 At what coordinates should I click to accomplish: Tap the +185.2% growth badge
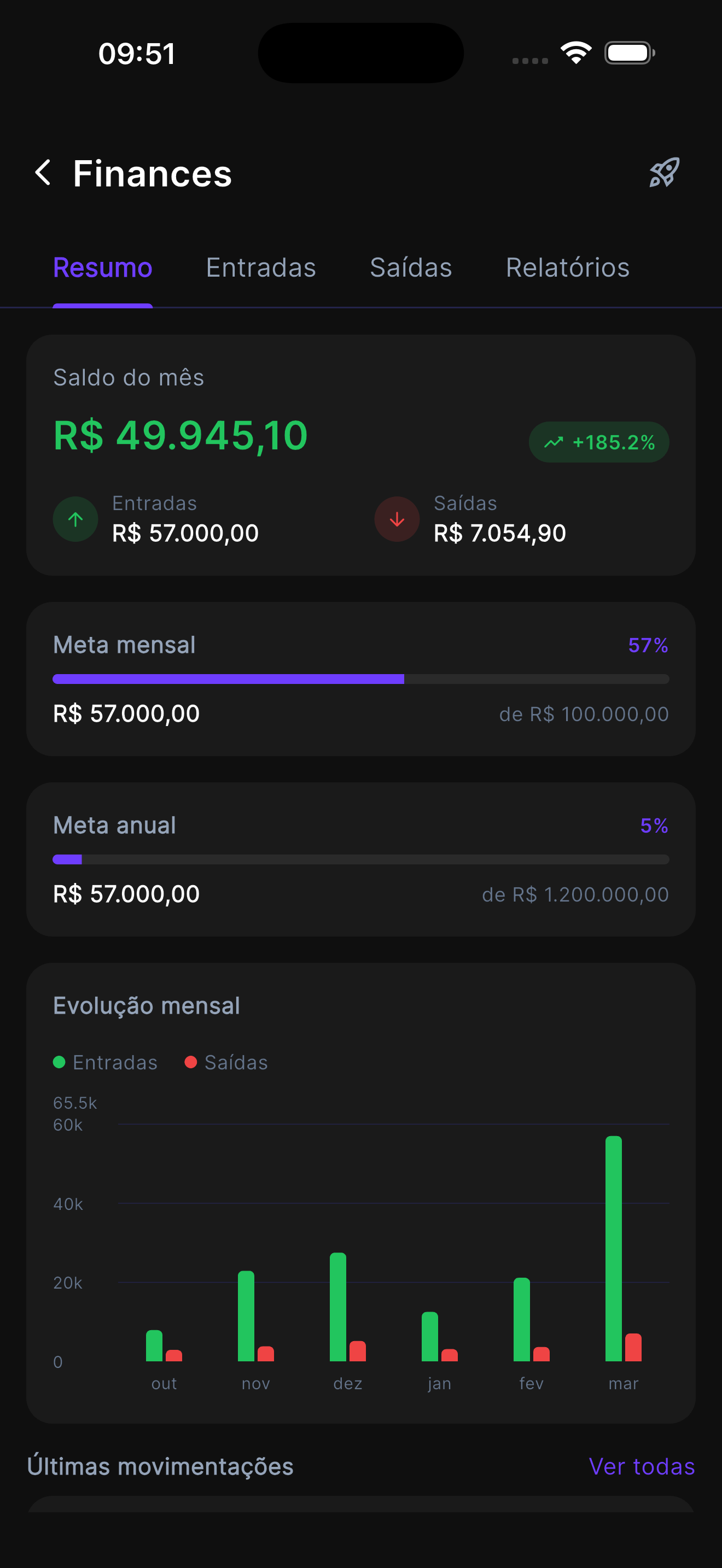point(599,442)
